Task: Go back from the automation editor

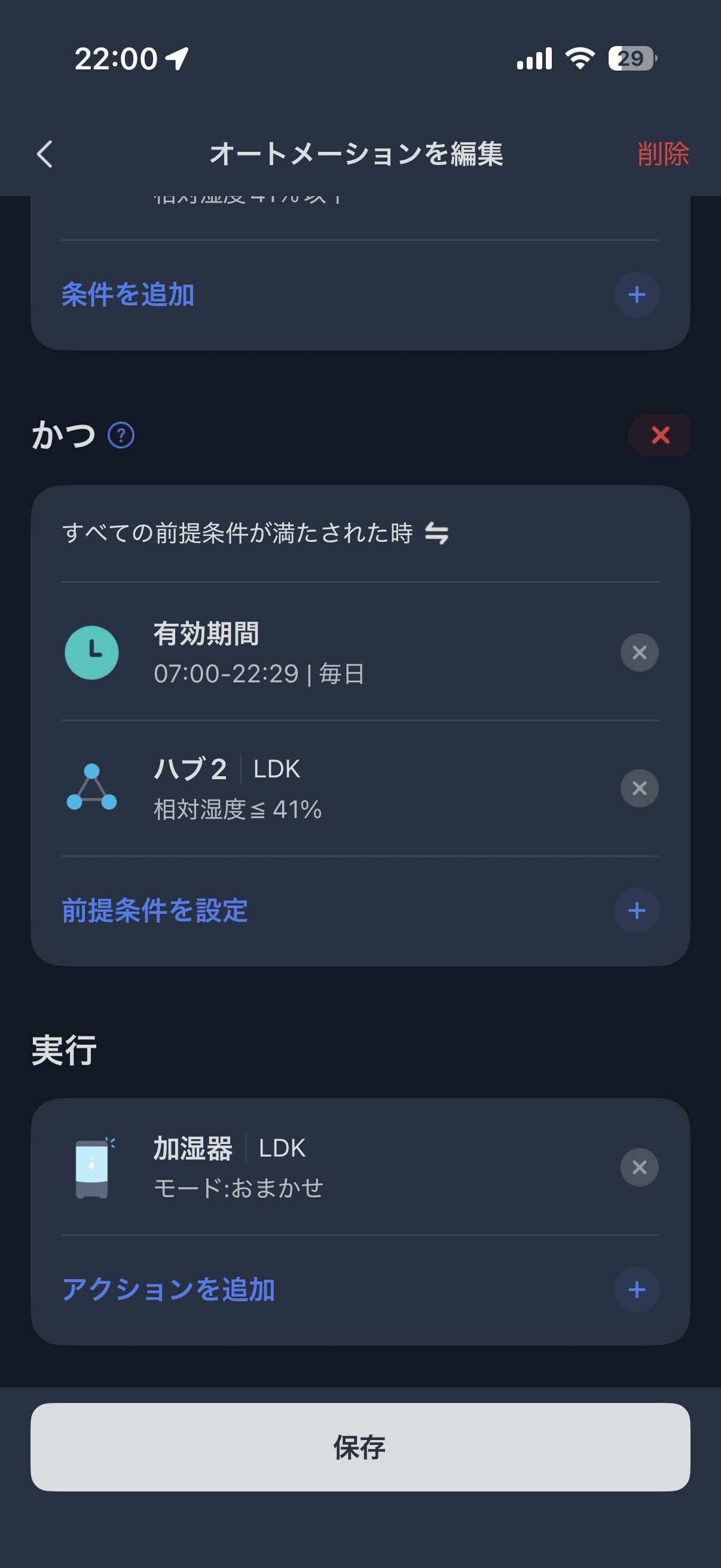Action: pyautogui.click(x=44, y=154)
